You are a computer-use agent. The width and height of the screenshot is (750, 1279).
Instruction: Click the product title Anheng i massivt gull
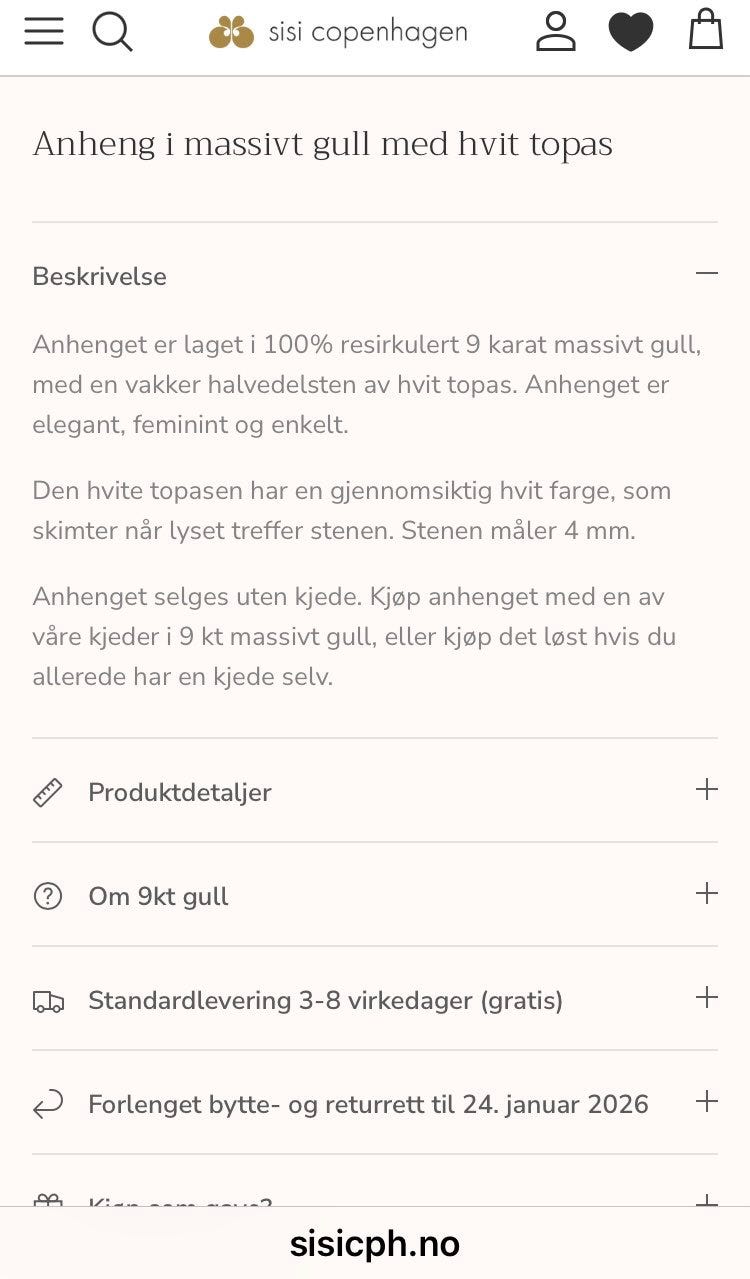[x=322, y=143]
